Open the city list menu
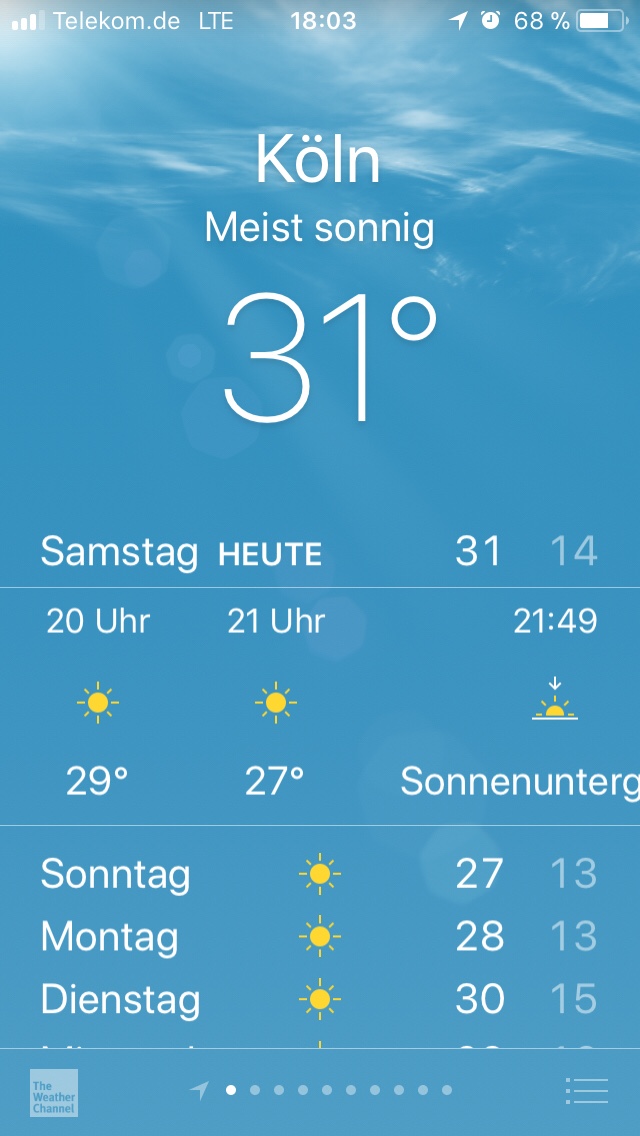 tap(586, 1090)
